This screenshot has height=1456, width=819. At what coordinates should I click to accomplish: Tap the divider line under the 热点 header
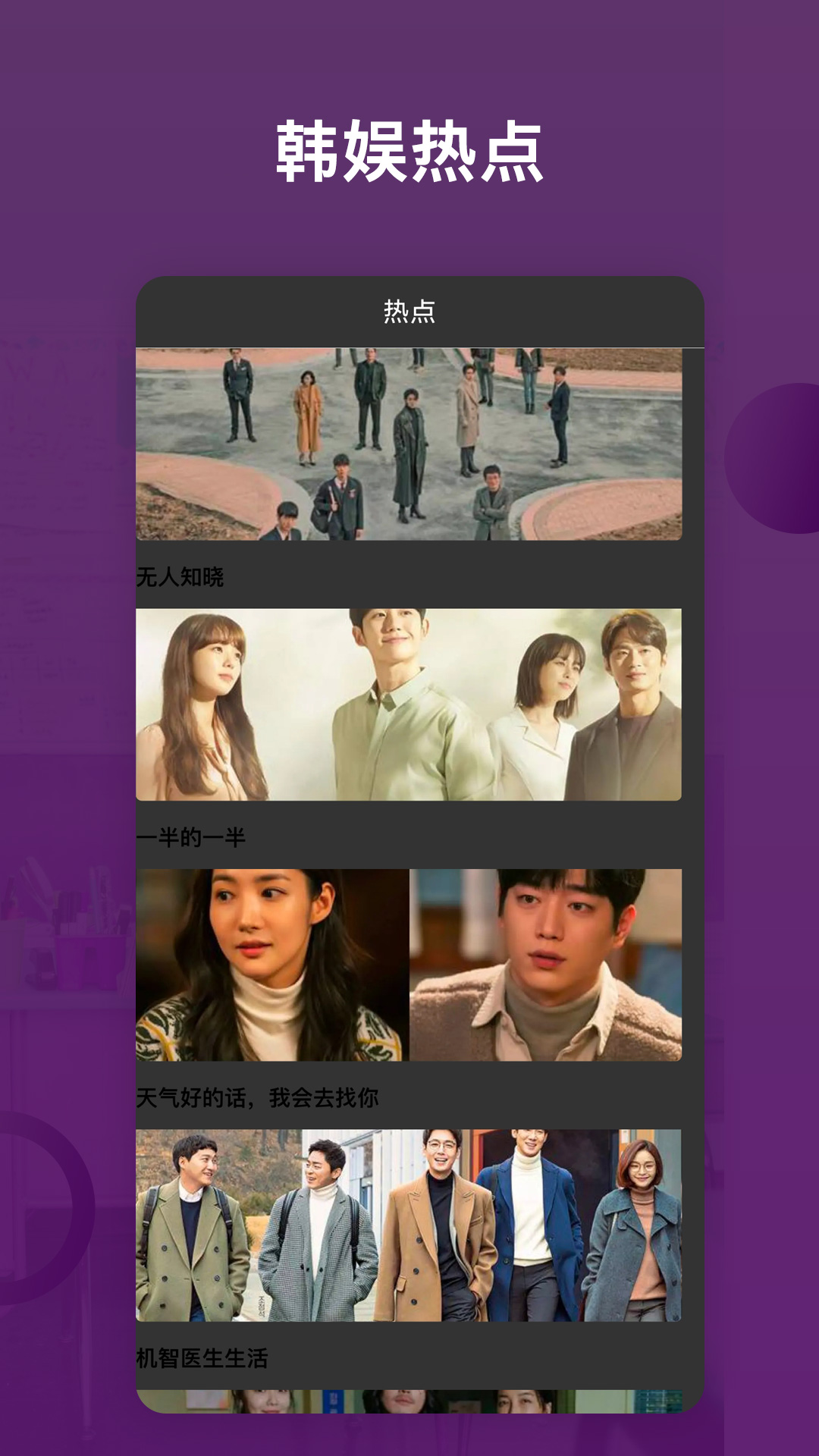coord(420,342)
